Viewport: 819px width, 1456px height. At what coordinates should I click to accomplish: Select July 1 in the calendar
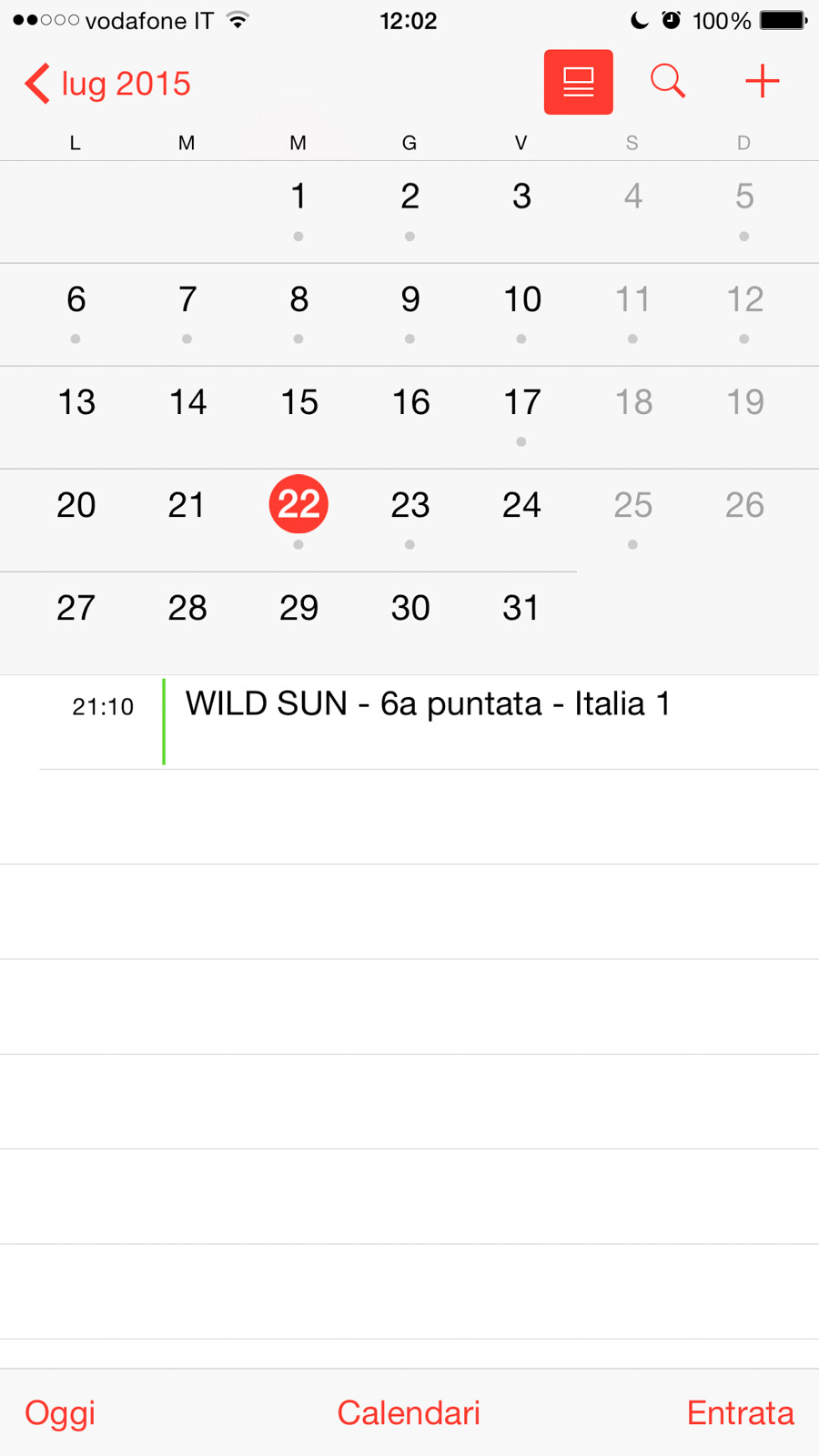coord(298,197)
